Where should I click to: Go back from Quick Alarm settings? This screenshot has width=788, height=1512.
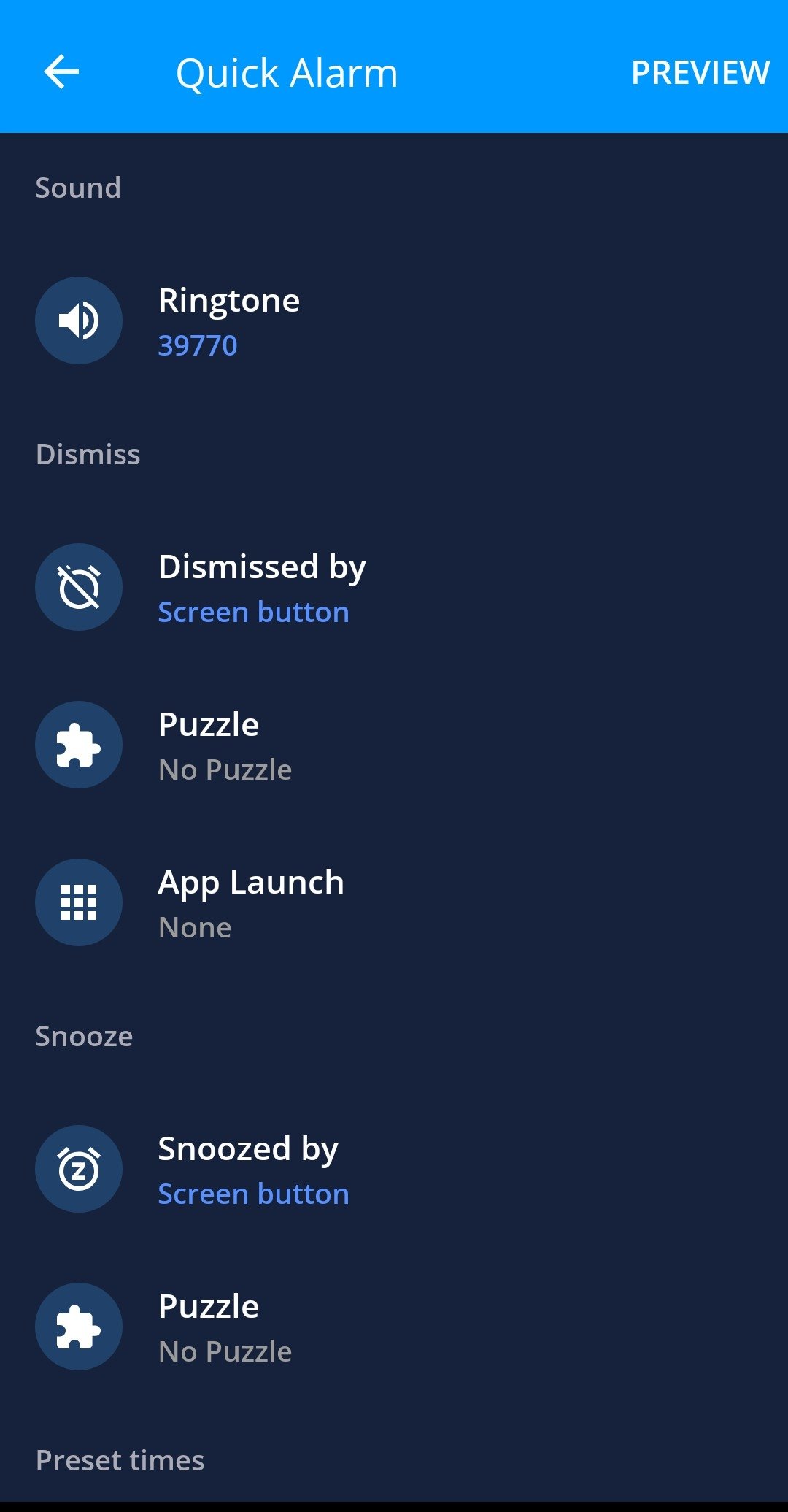click(x=61, y=72)
